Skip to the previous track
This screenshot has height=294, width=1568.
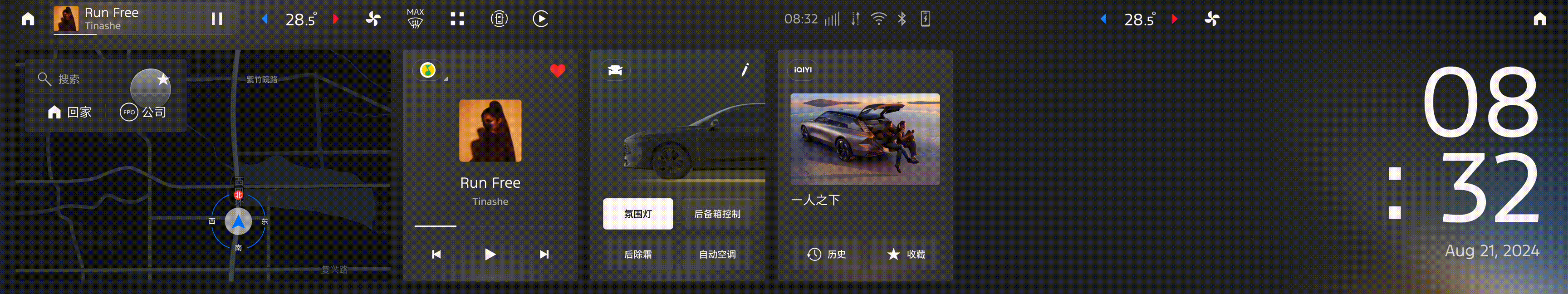[436, 255]
